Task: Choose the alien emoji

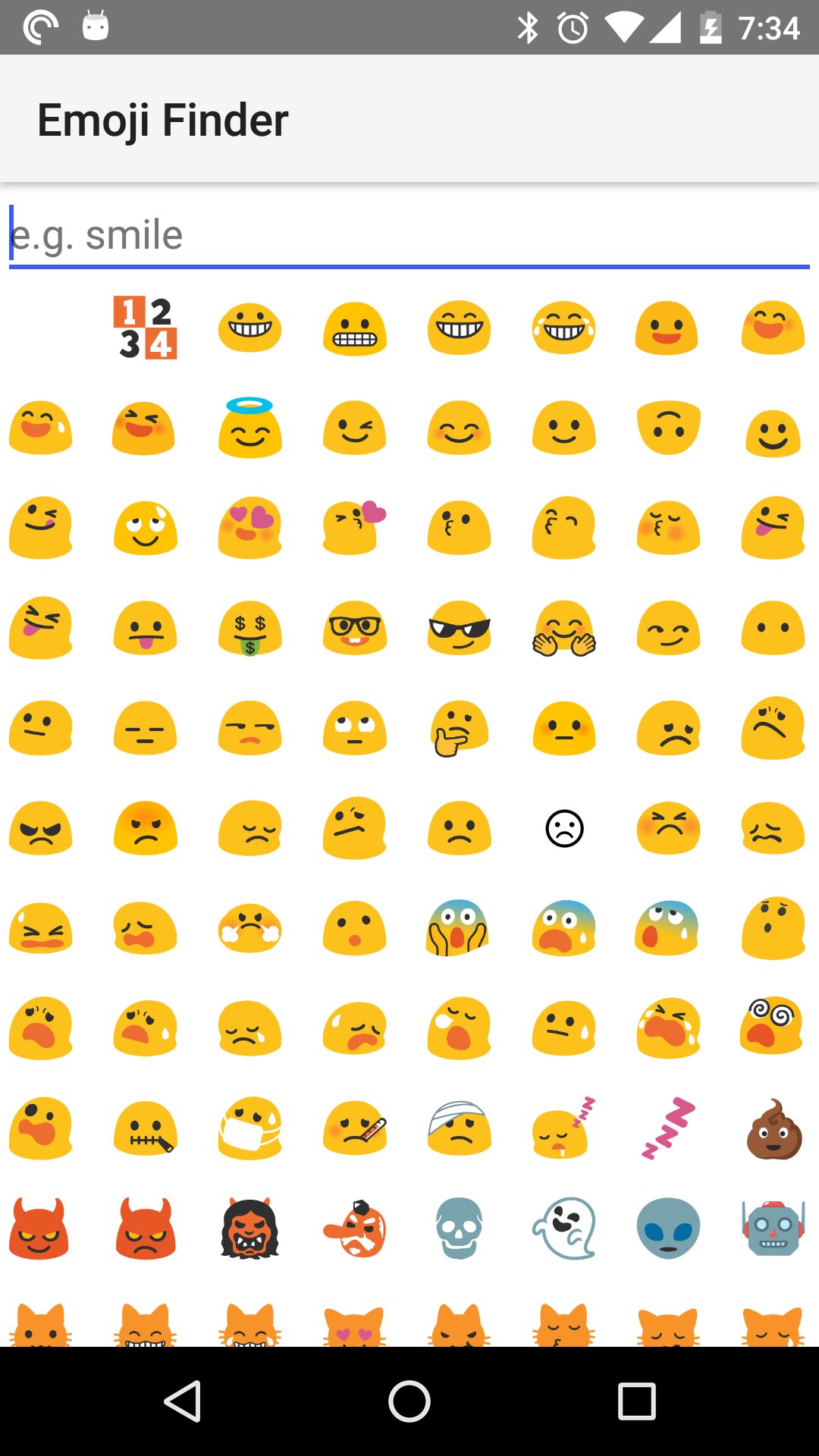Action: 667,1228
